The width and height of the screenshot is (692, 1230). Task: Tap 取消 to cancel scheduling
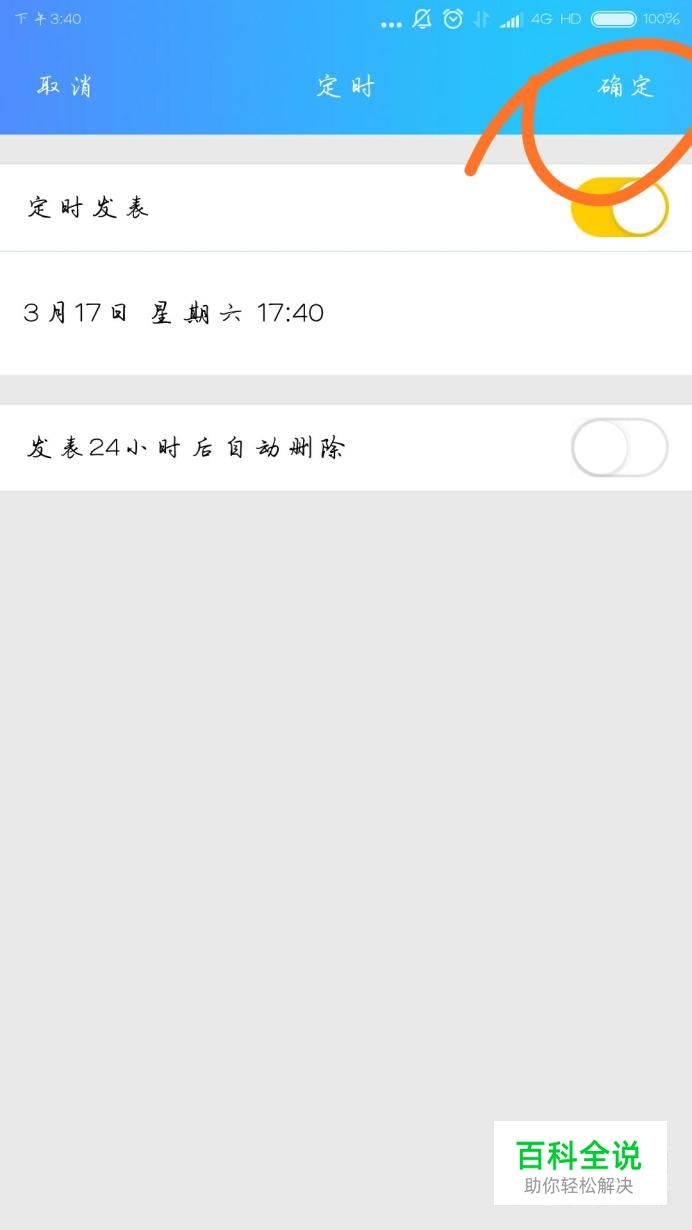pyautogui.click(x=65, y=87)
